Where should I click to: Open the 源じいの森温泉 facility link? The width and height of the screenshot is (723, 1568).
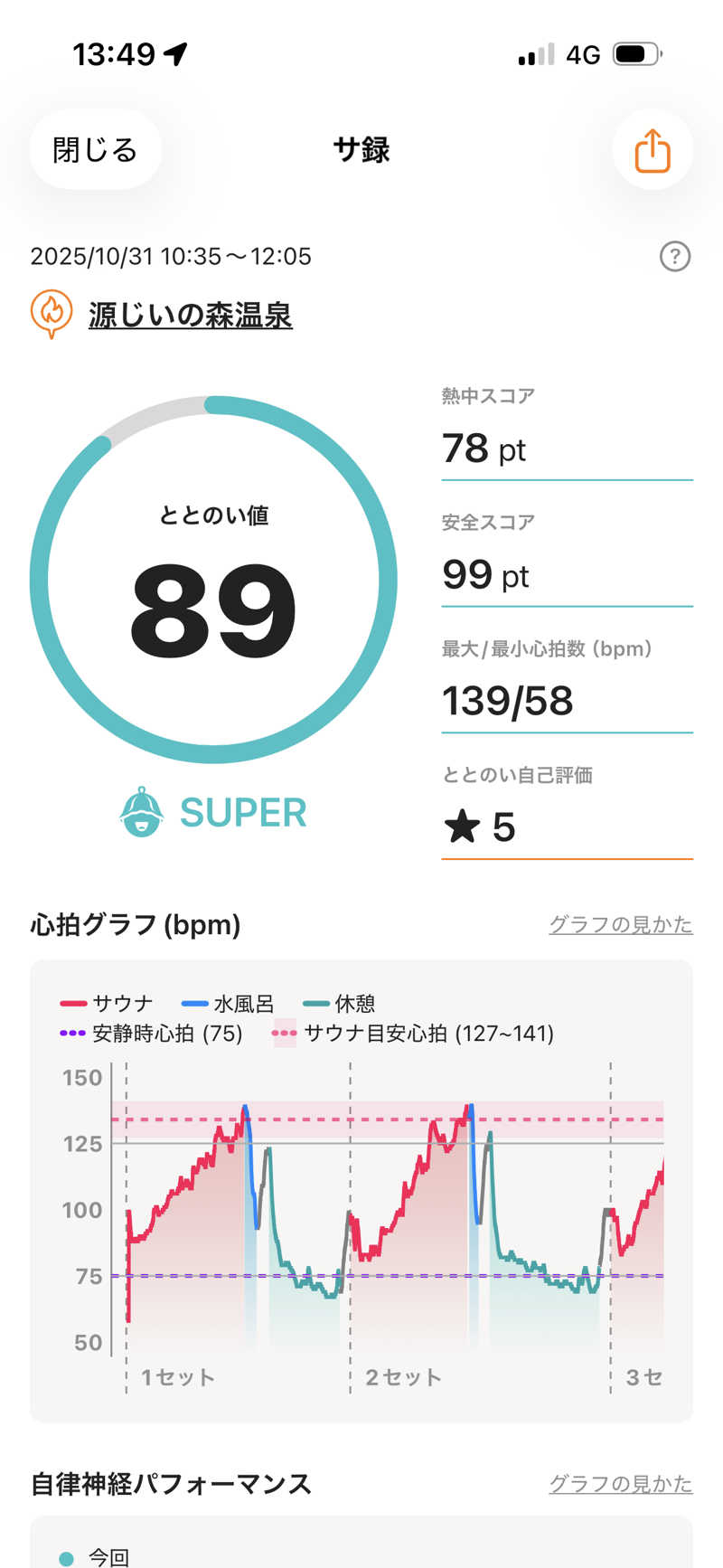(x=190, y=315)
